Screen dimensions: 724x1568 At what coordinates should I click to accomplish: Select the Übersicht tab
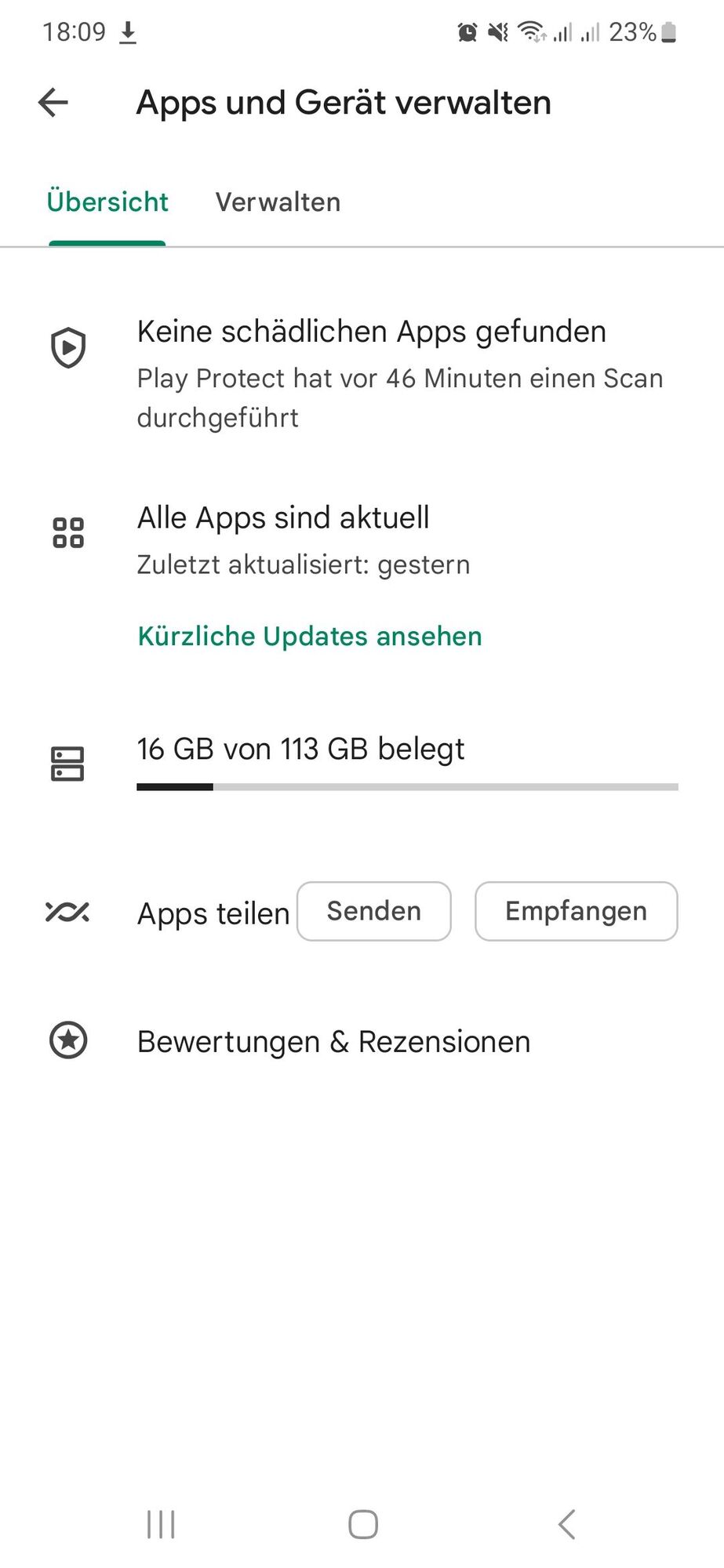tap(107, 202)
